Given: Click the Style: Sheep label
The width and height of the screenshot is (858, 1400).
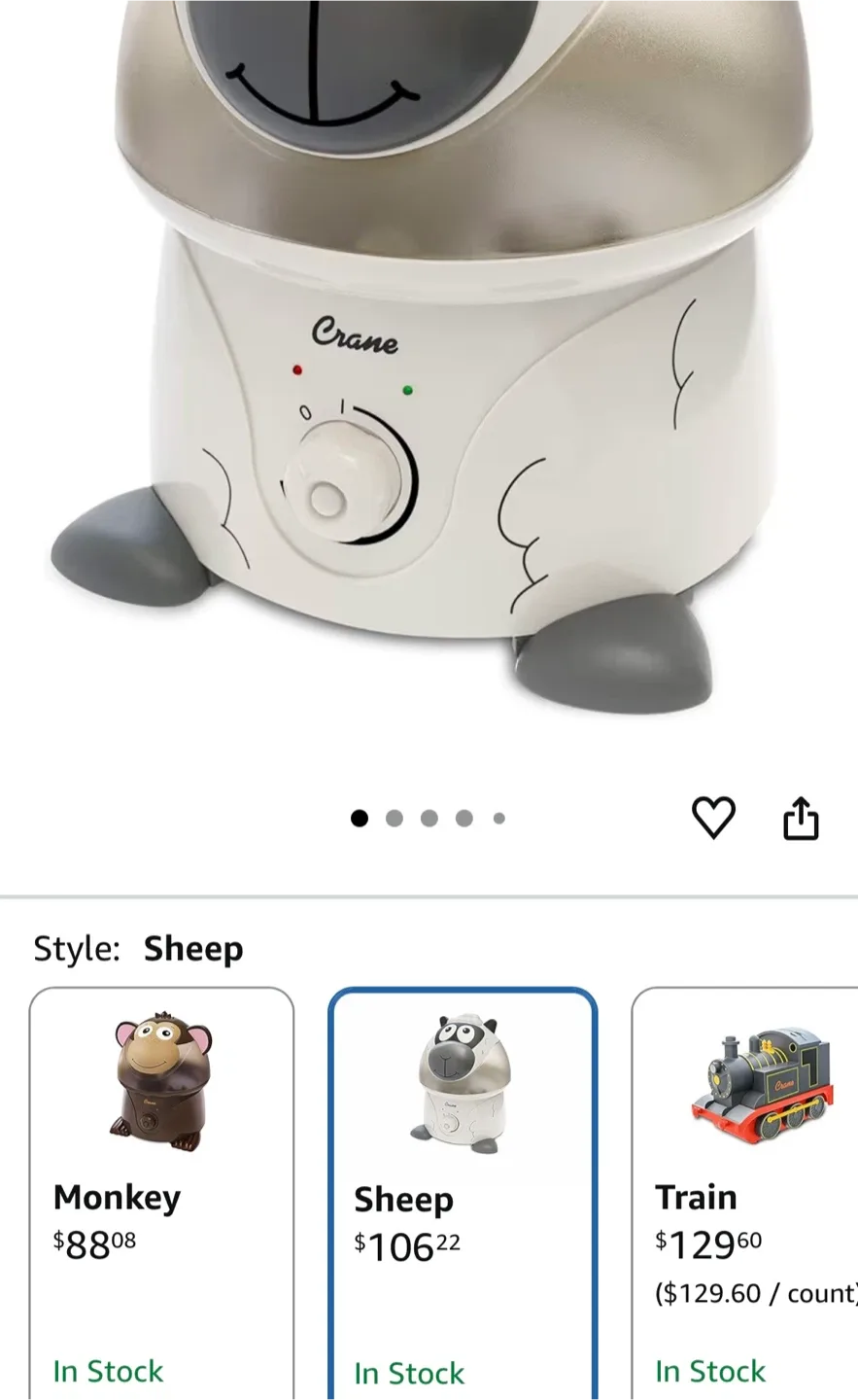Looking at the screenshot, I should point(138,949).
